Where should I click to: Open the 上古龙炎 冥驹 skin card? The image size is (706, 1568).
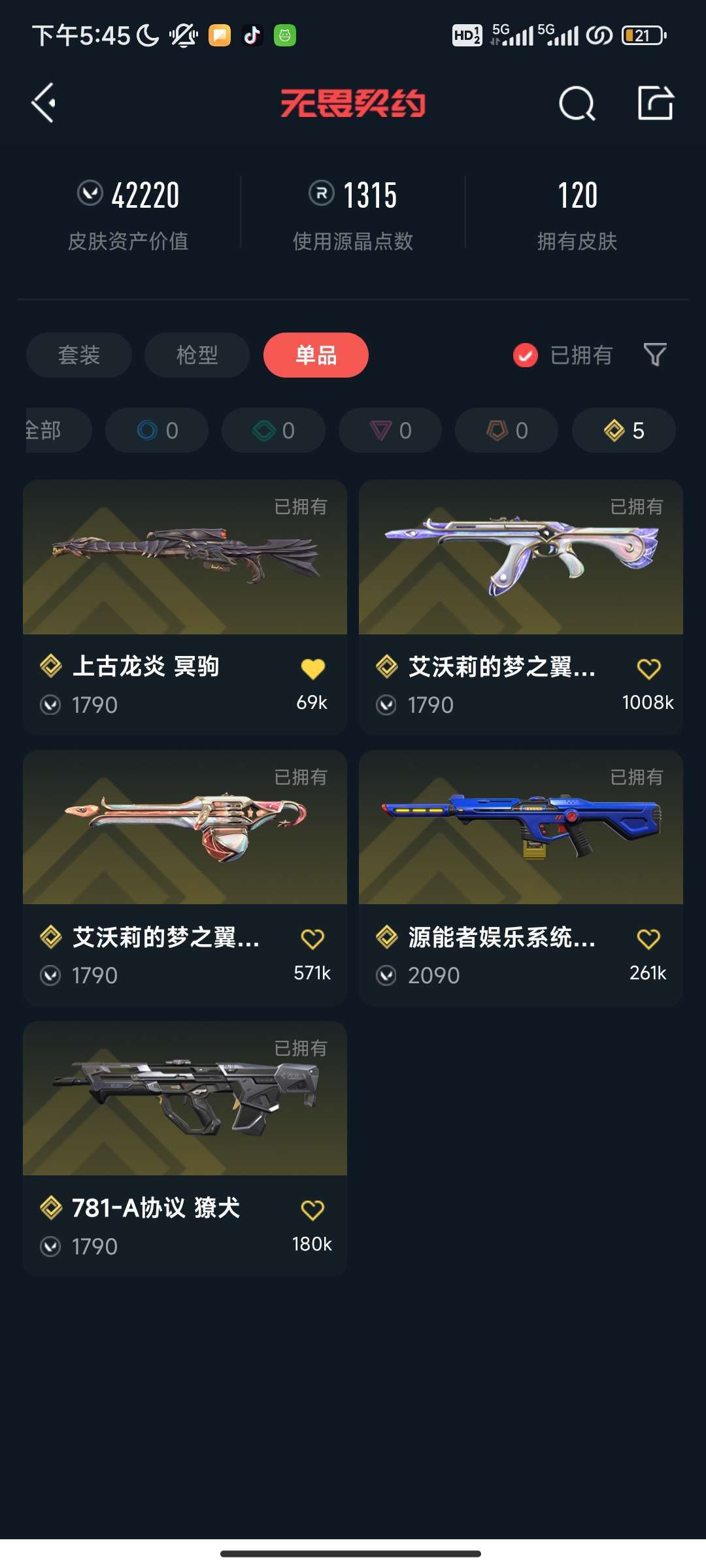pyautogui.click(x=185, y=607)
